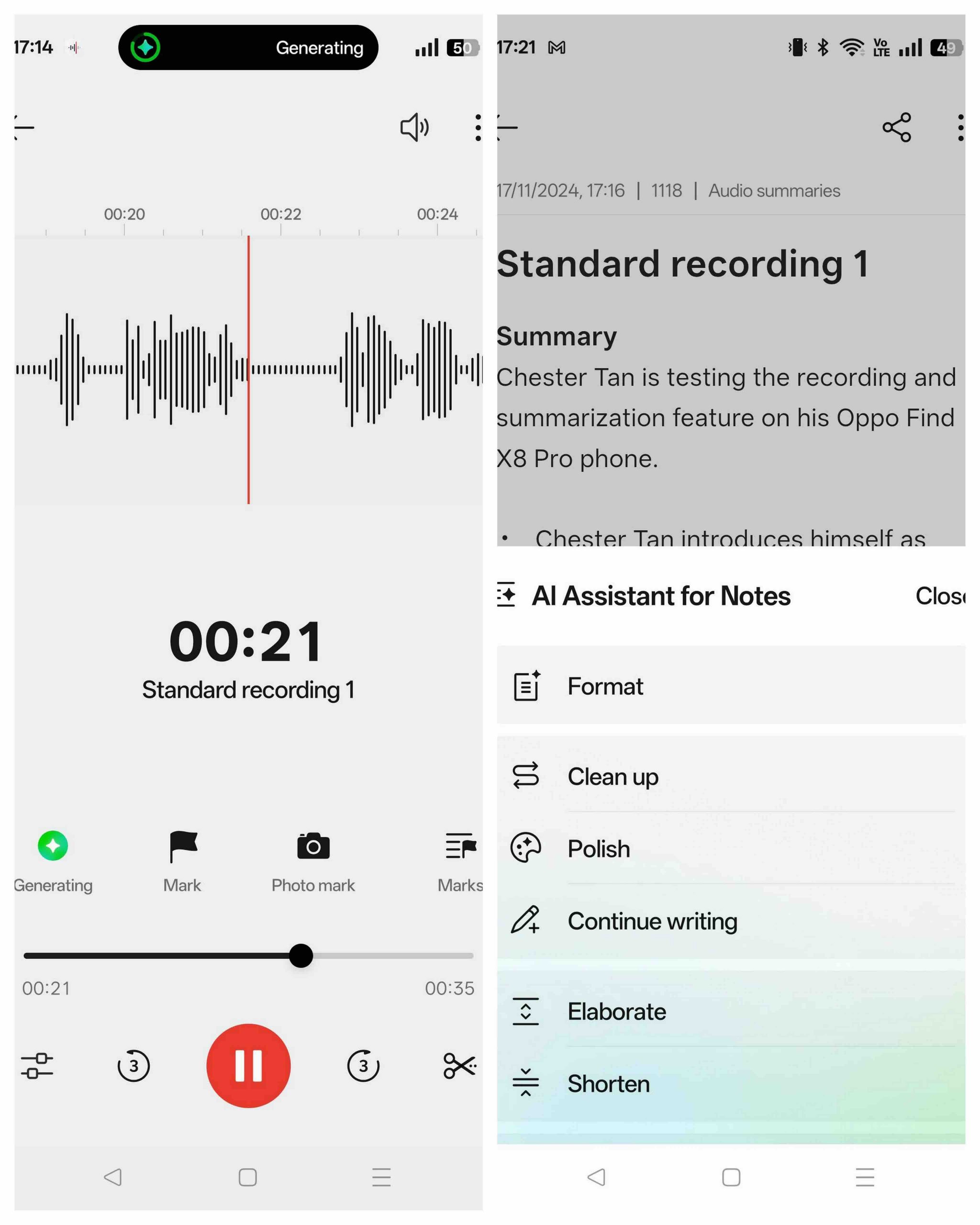This screenshot has width=980, height=1225.
Task: Open the Marks list icon
Action: coord(460,846)
